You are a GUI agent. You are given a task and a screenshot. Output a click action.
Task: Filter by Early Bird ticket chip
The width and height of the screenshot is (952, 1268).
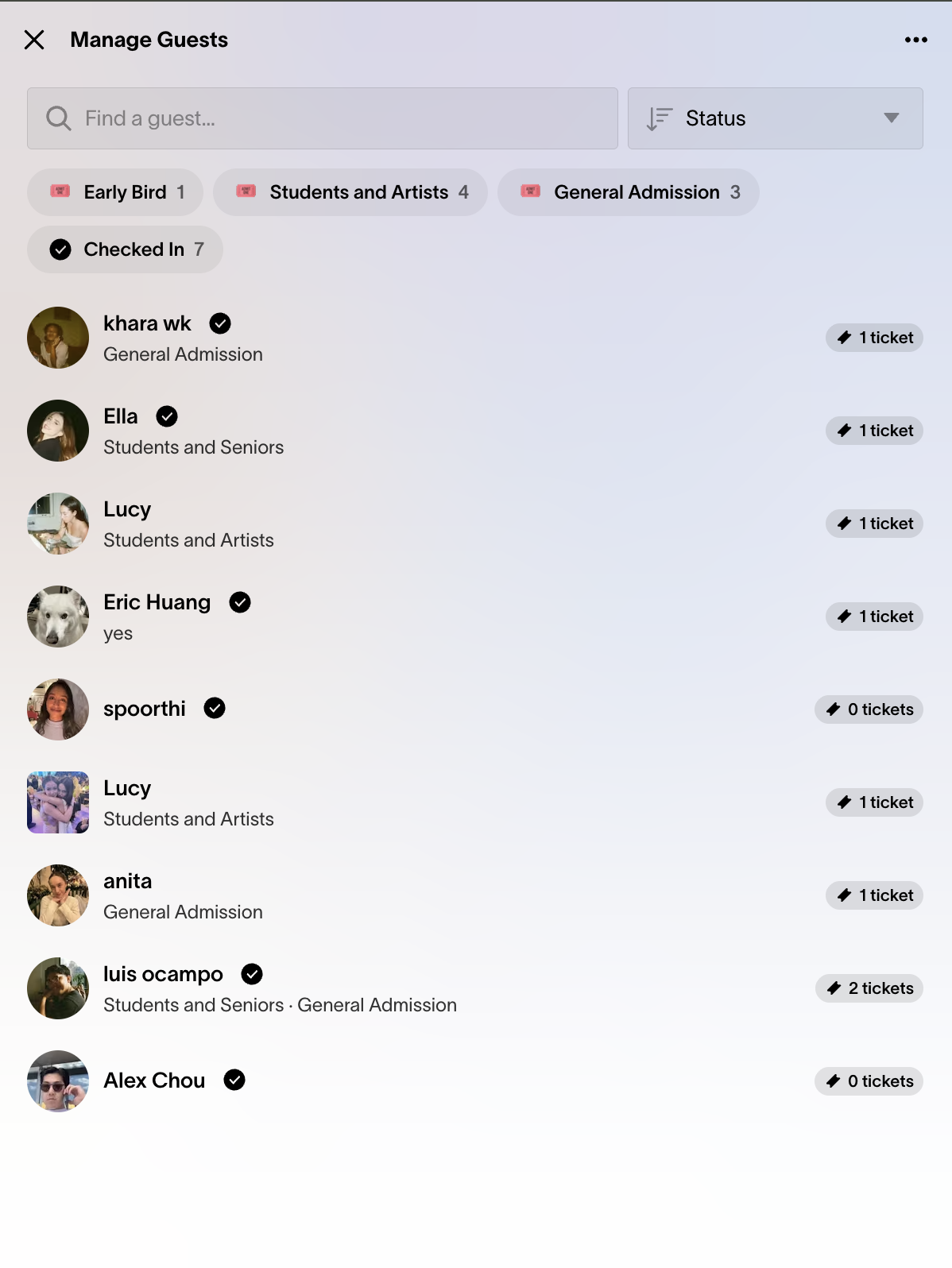tap(115, 192)
